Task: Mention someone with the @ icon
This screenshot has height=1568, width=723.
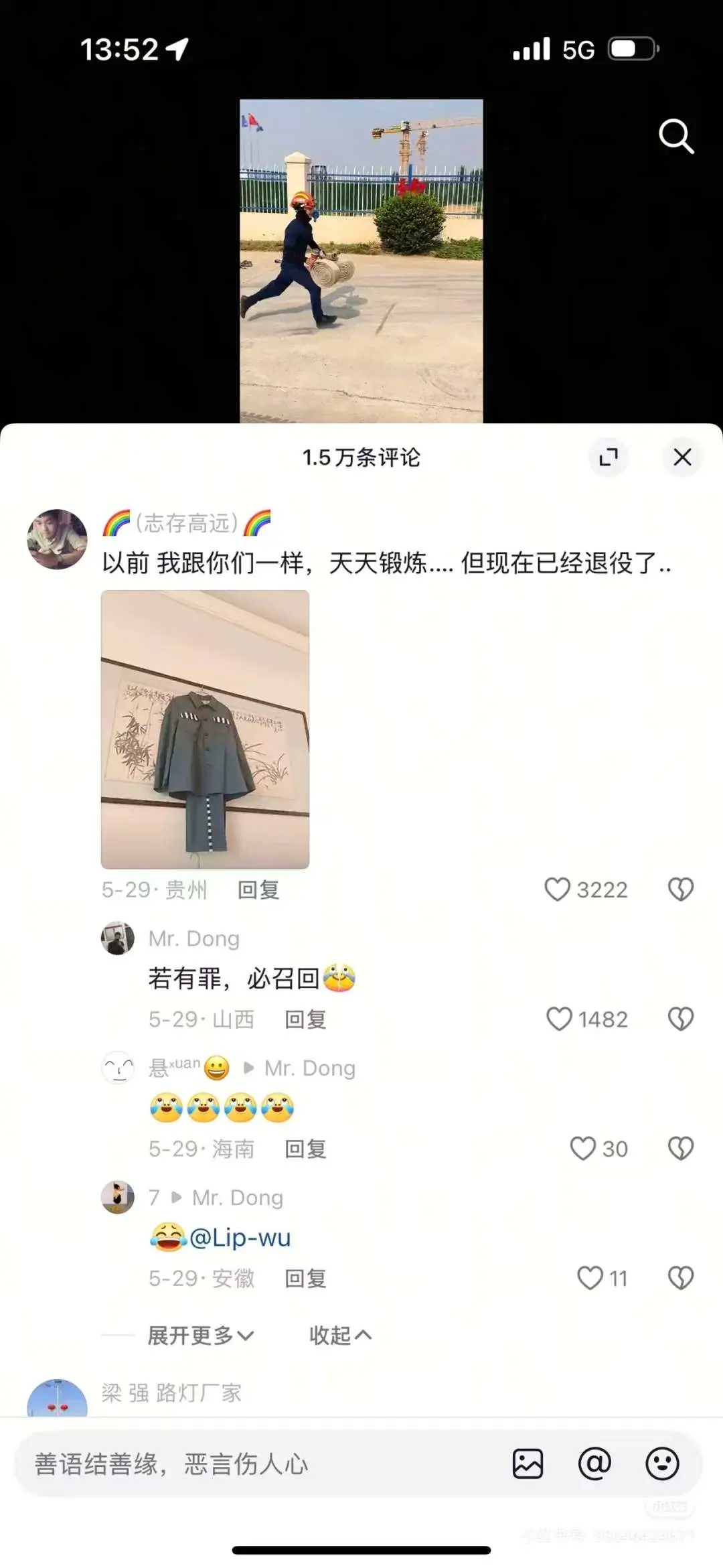Action: point(594,1464)
